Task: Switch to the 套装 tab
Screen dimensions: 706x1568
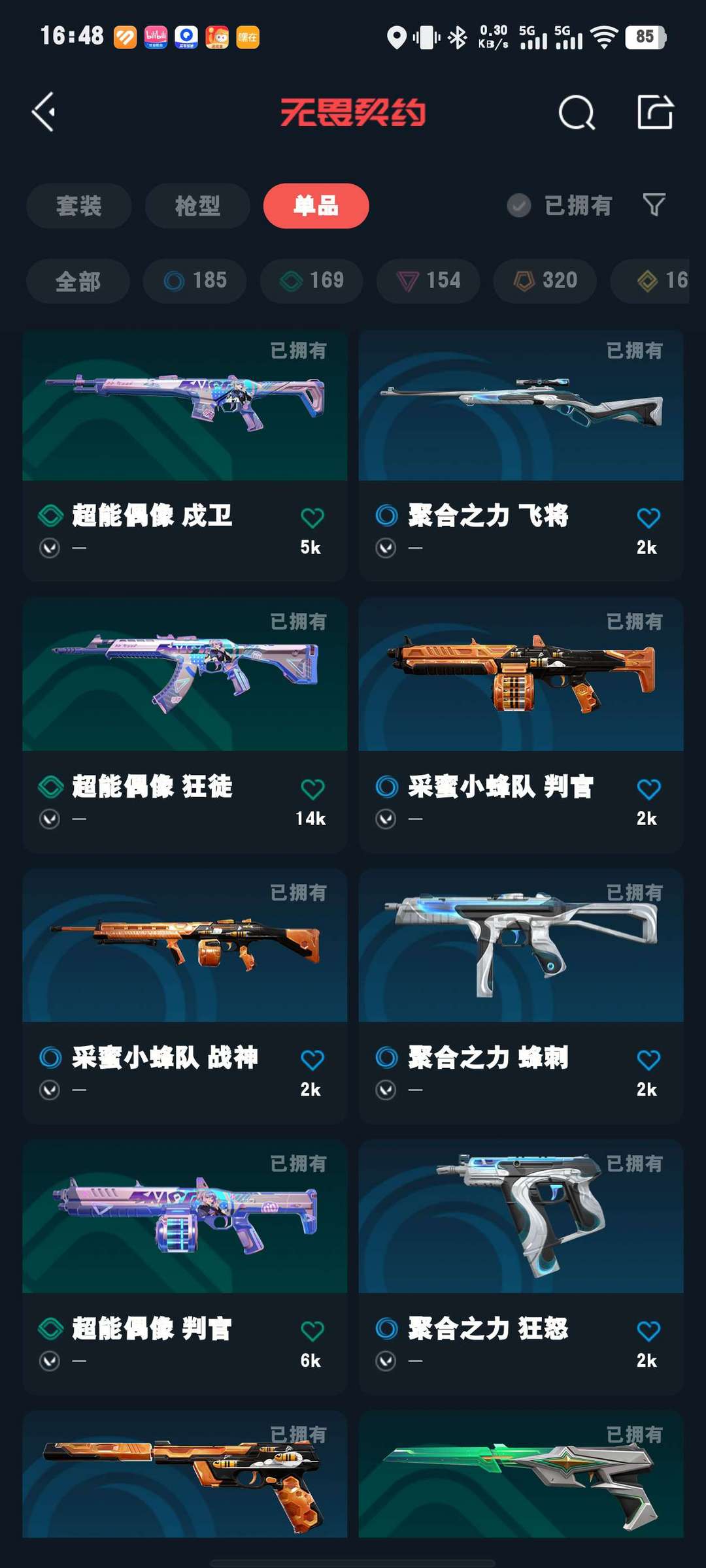Action: [79, 206]
